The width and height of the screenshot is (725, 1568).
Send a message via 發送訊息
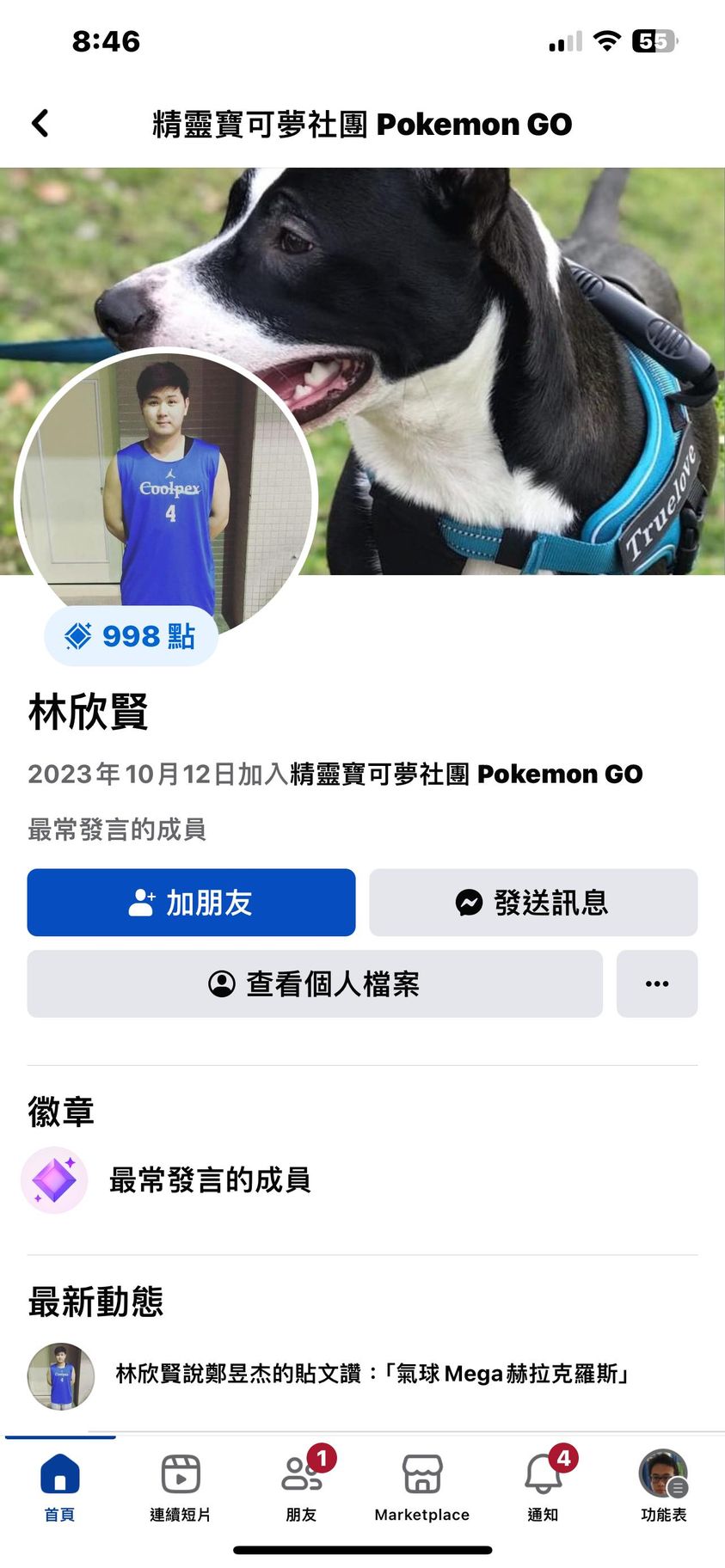tap(533, 903)
